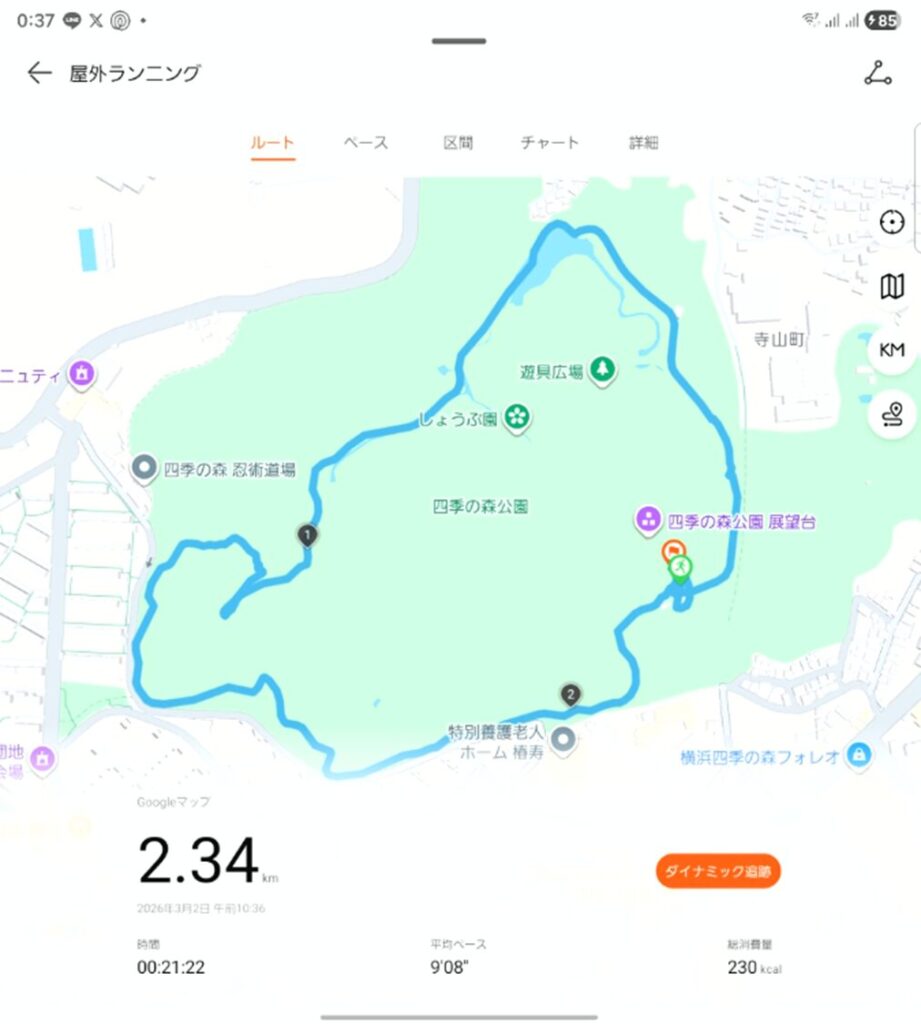This screenshot has width=921, height=1024.
Task: Open the route location pin button
Action: (x=891, y=414)
